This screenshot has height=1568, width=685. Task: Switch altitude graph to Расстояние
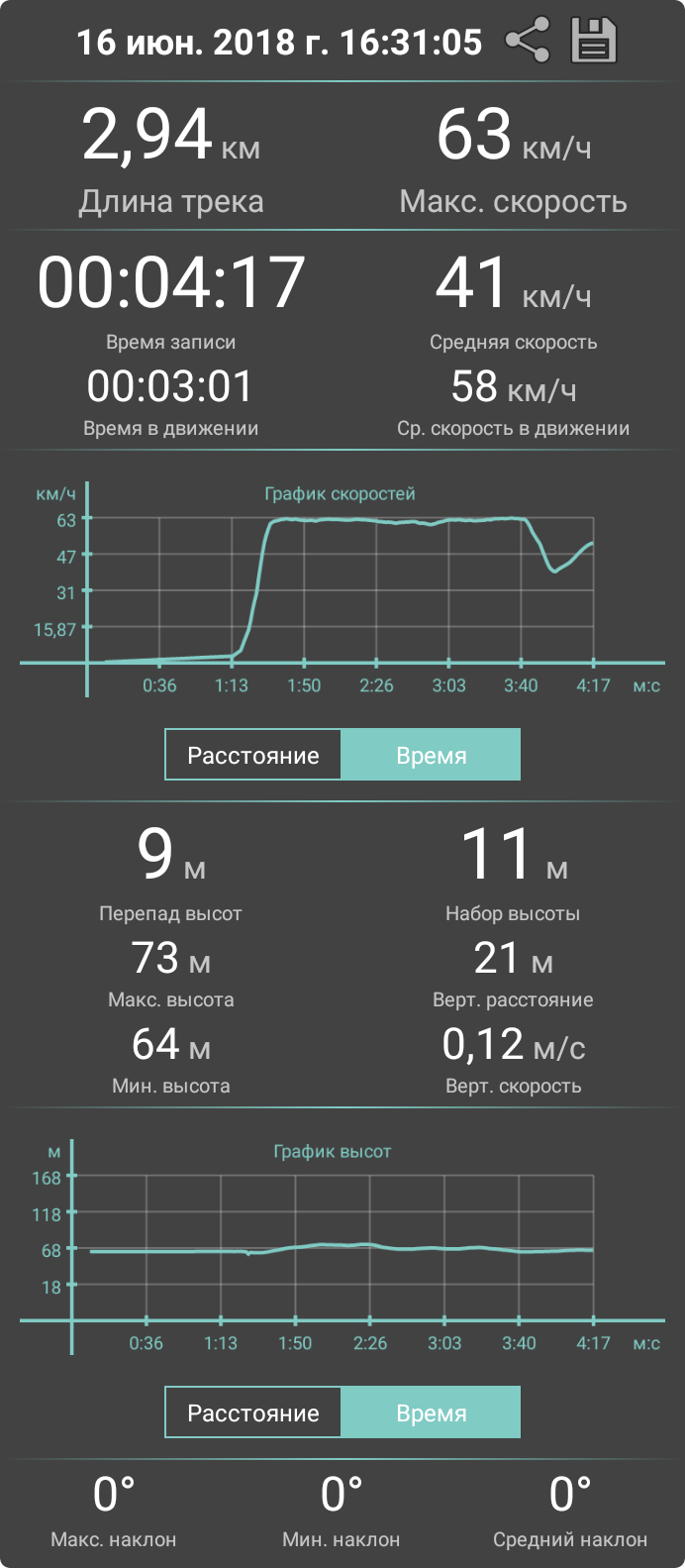(x=253, y=1412)
